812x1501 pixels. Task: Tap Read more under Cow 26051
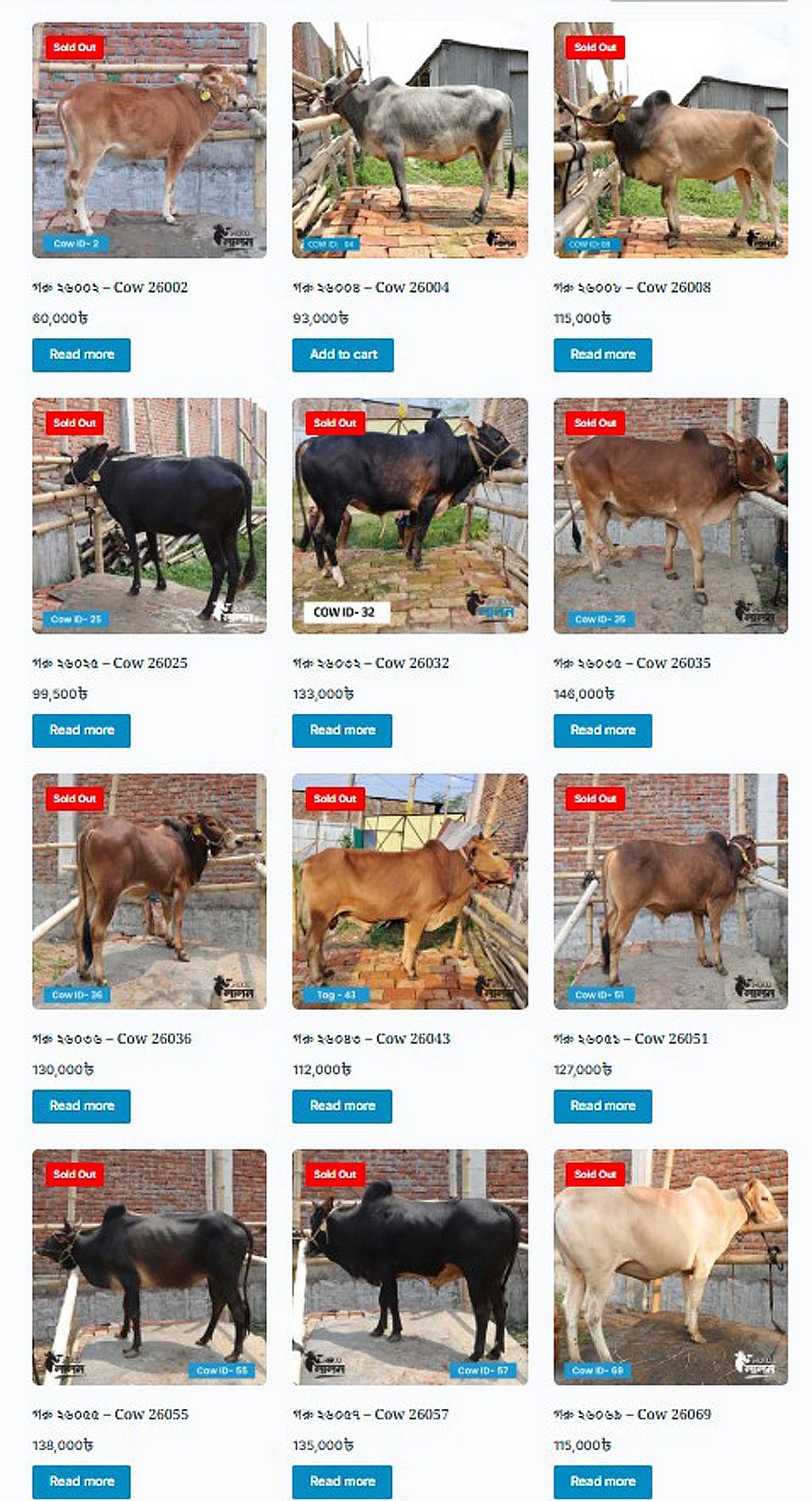click(x=603, y=1107)
